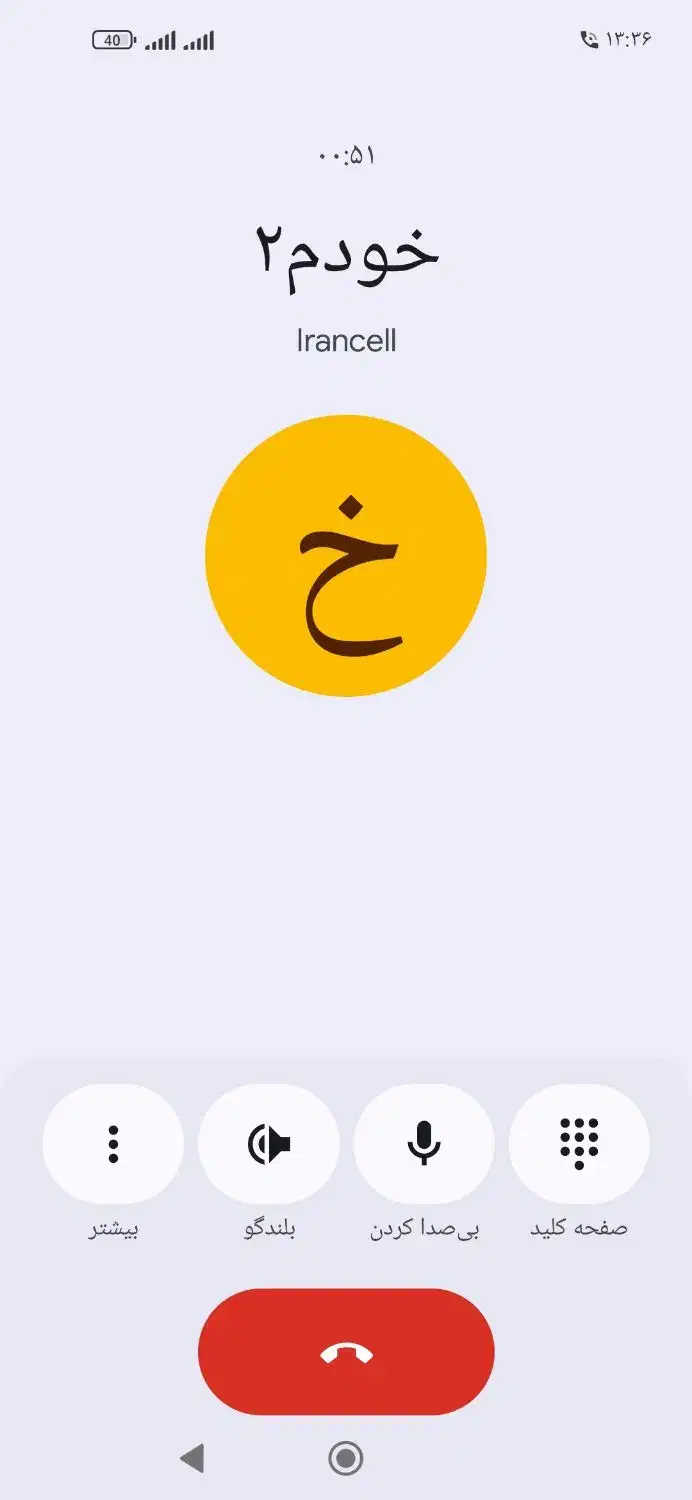Open more call options (بیشتر)
692x1500 pixels.
pos(113,1144)
